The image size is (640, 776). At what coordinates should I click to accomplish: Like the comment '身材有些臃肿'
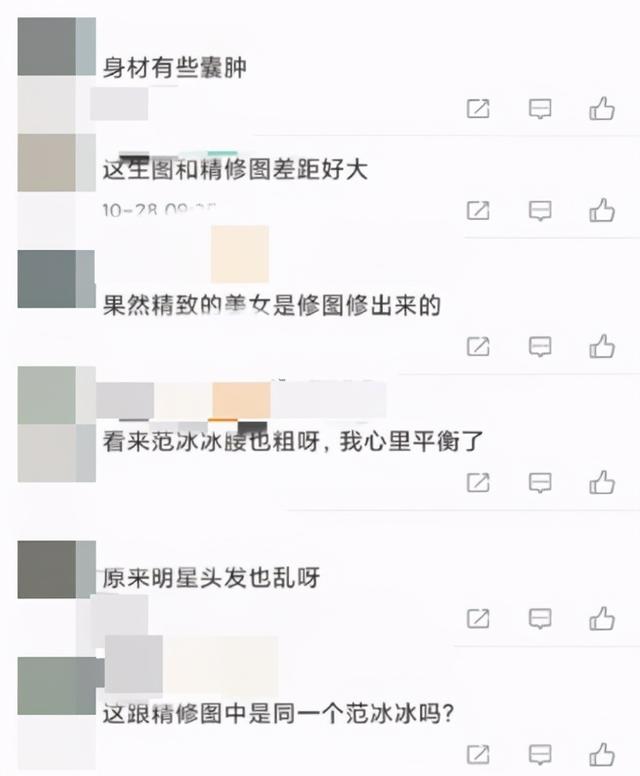pyautogui.click(x=602, y=109)
